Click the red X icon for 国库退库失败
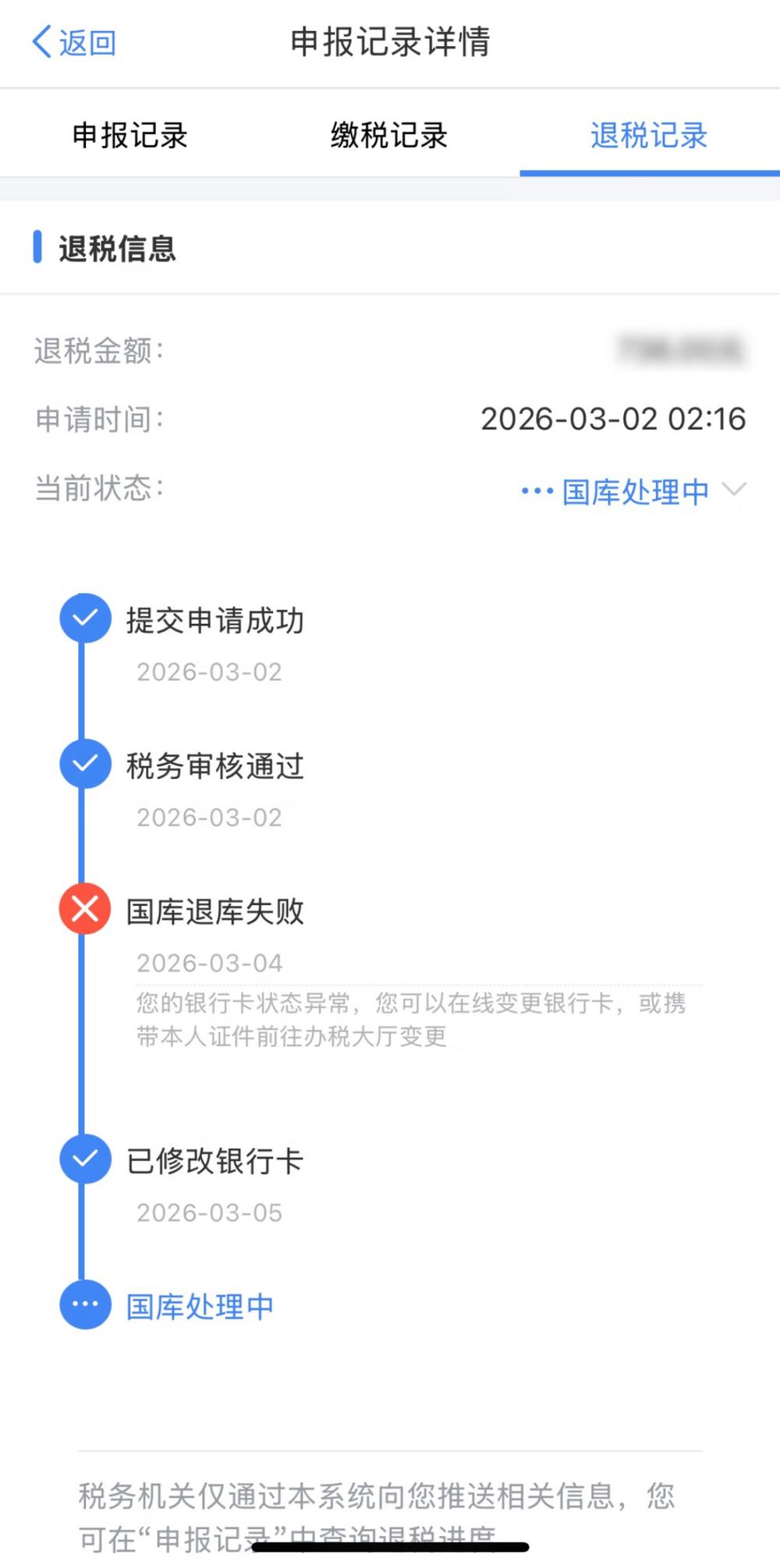Screen dimensions: 780x1568 (84, 911)
